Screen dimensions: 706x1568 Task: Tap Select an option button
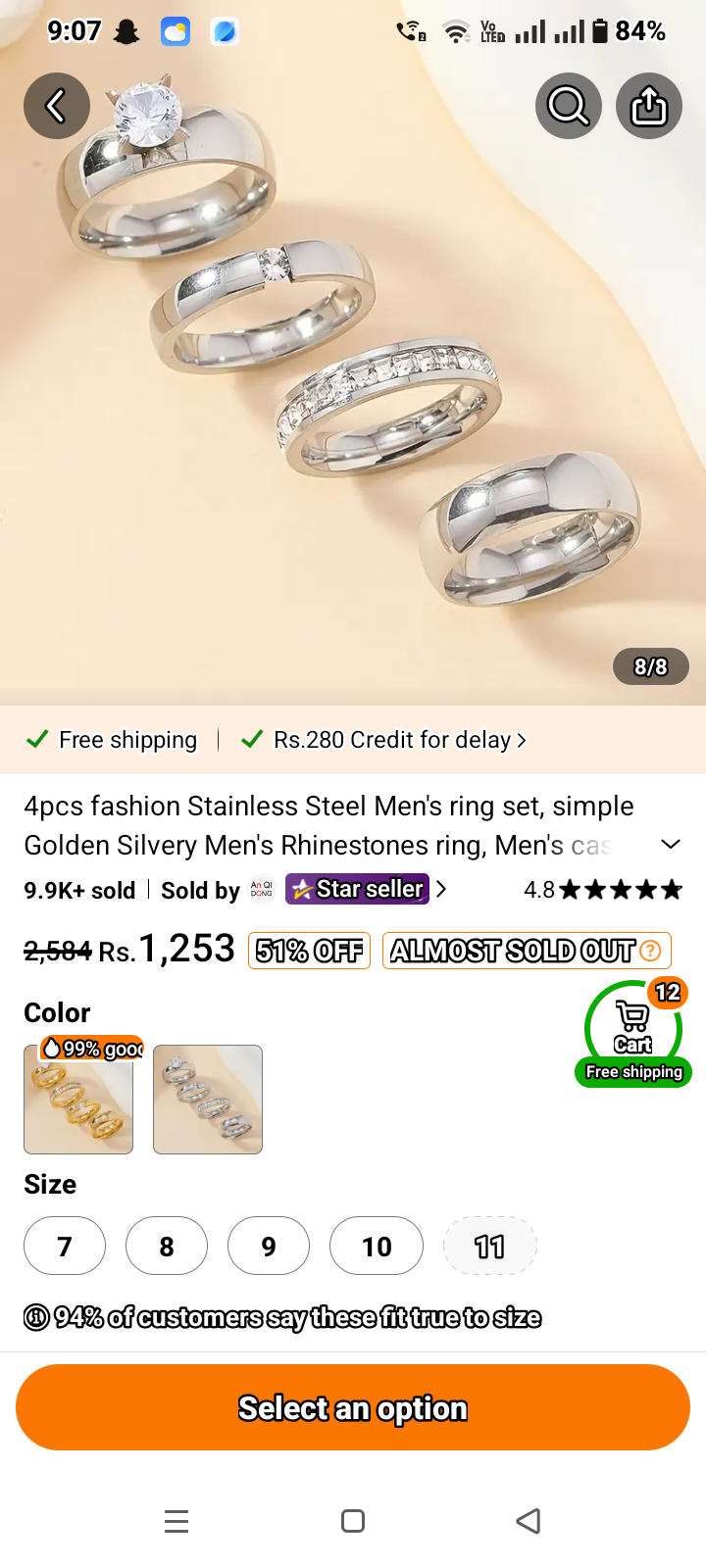(353, 1407)
